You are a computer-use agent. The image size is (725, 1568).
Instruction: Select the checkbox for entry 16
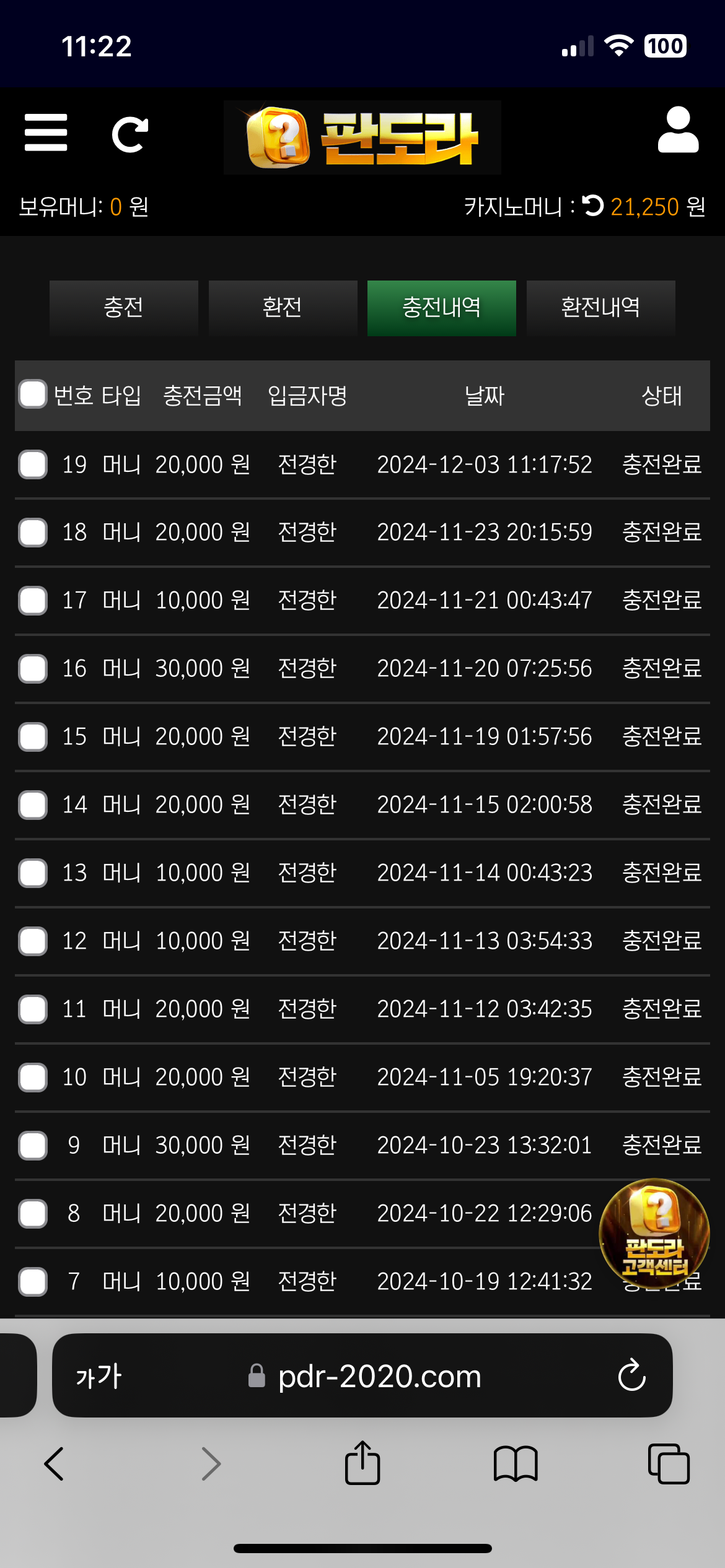(33, 669)
